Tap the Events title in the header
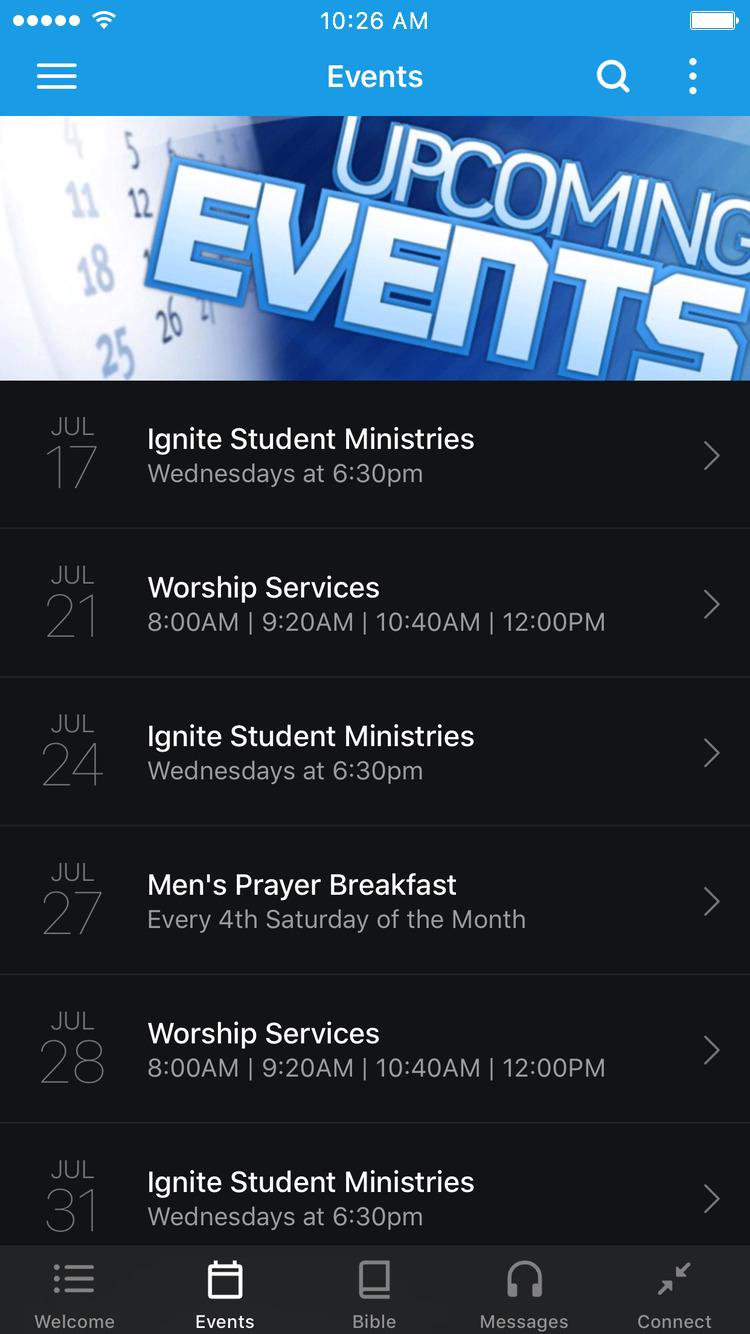The width and height of the screenshot is (750, 1334). tap(375, 76)
